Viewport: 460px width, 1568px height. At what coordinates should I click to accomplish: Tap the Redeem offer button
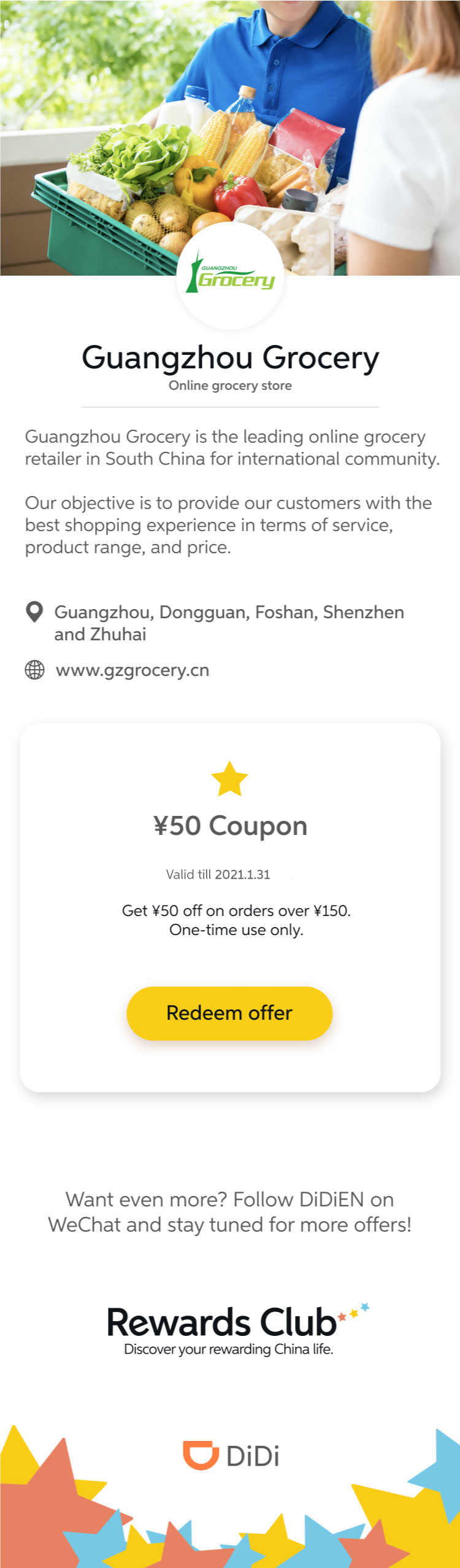coord(229,1012)
